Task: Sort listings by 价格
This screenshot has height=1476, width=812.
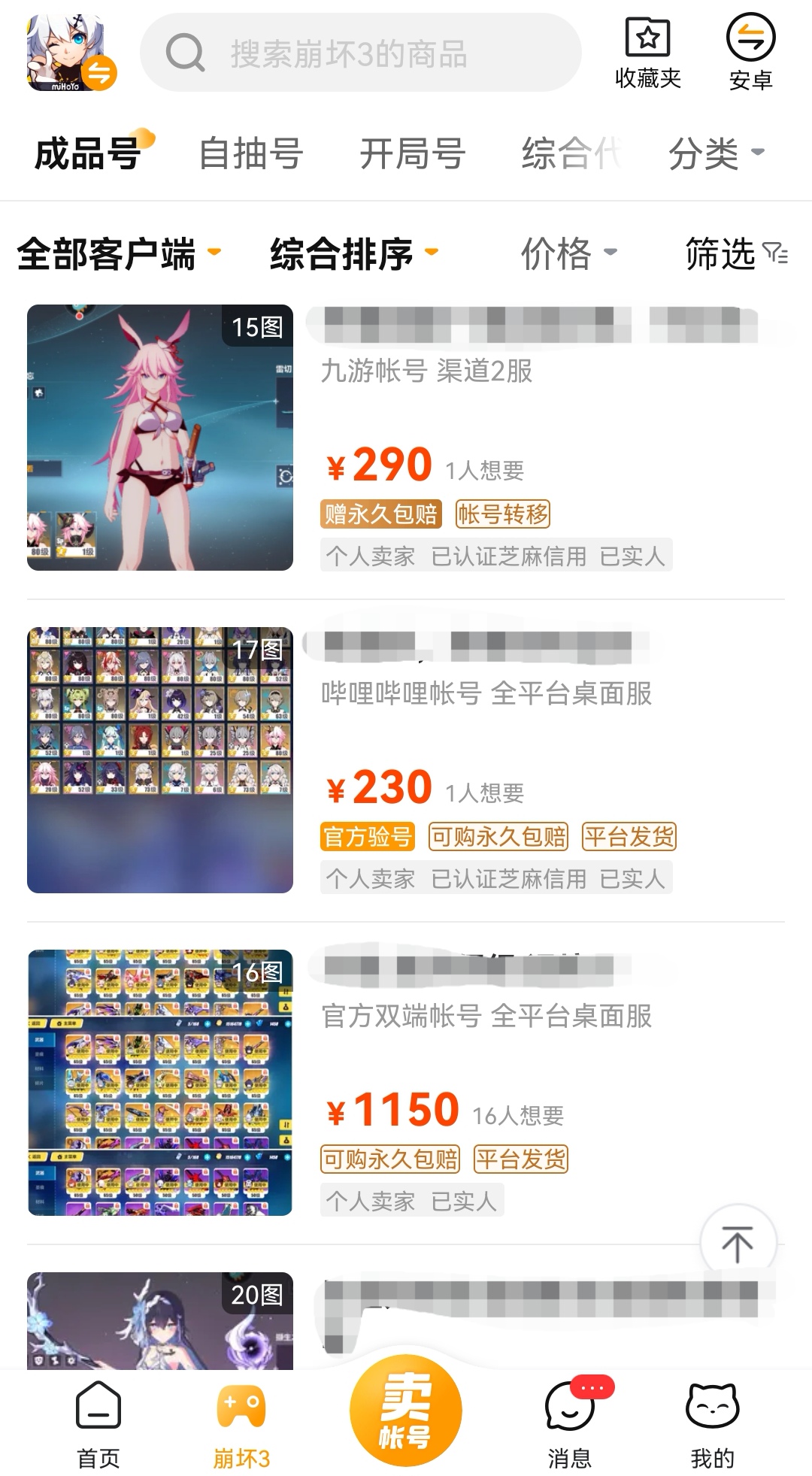Action: coord(568,253)
